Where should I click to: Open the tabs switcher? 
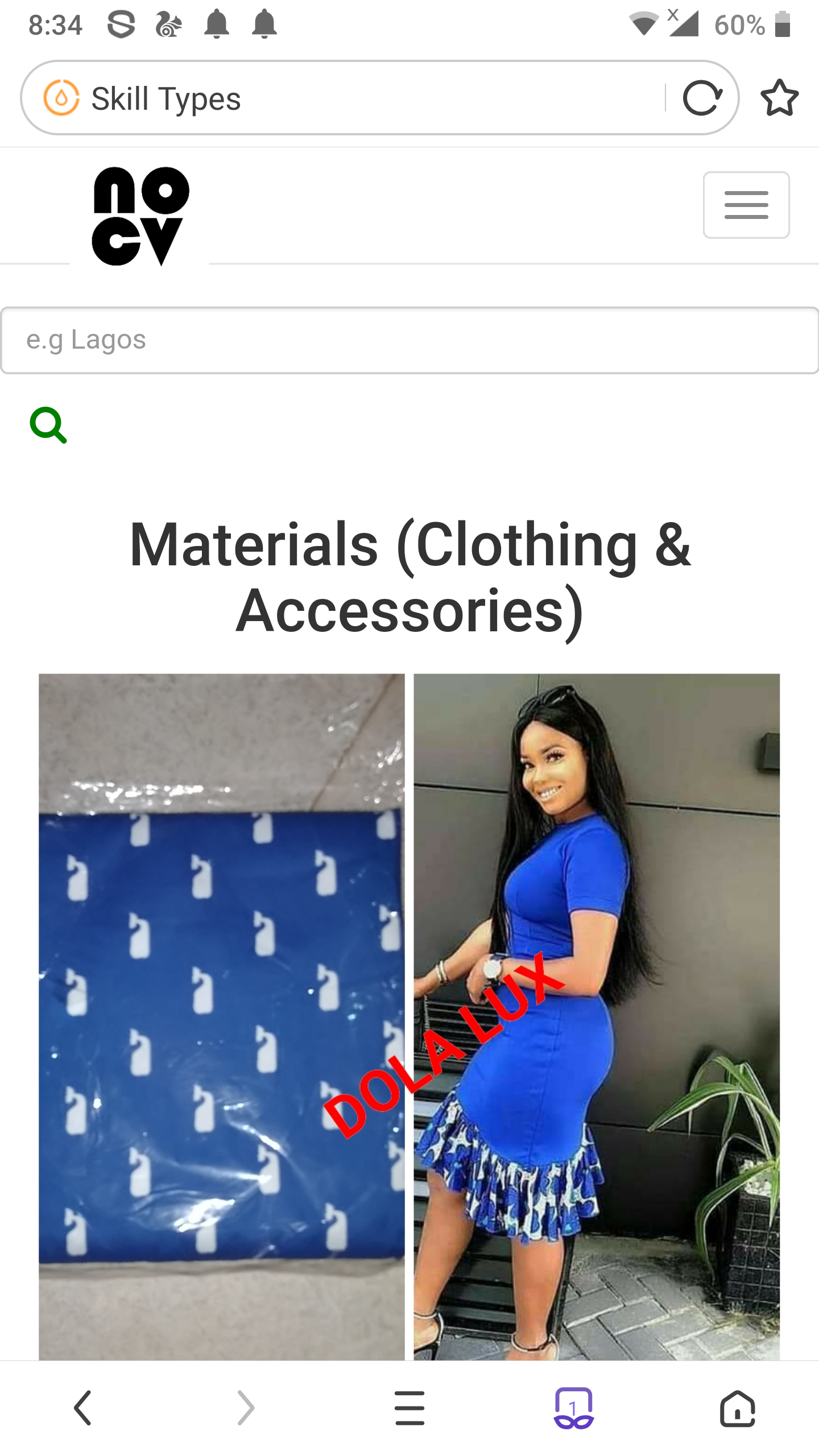(x=573, y=1408)
